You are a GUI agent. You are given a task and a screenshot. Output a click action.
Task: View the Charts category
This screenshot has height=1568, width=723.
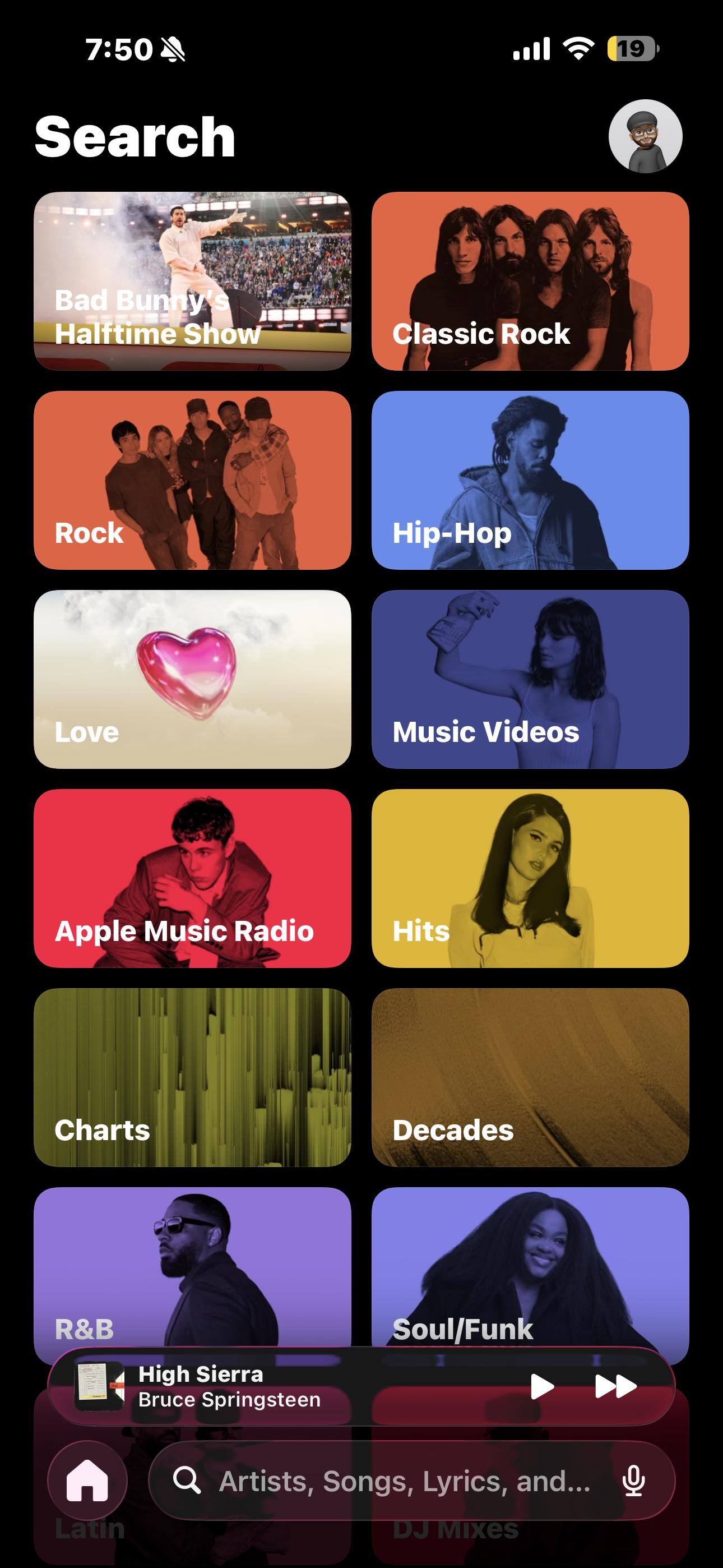(192, 1077)
